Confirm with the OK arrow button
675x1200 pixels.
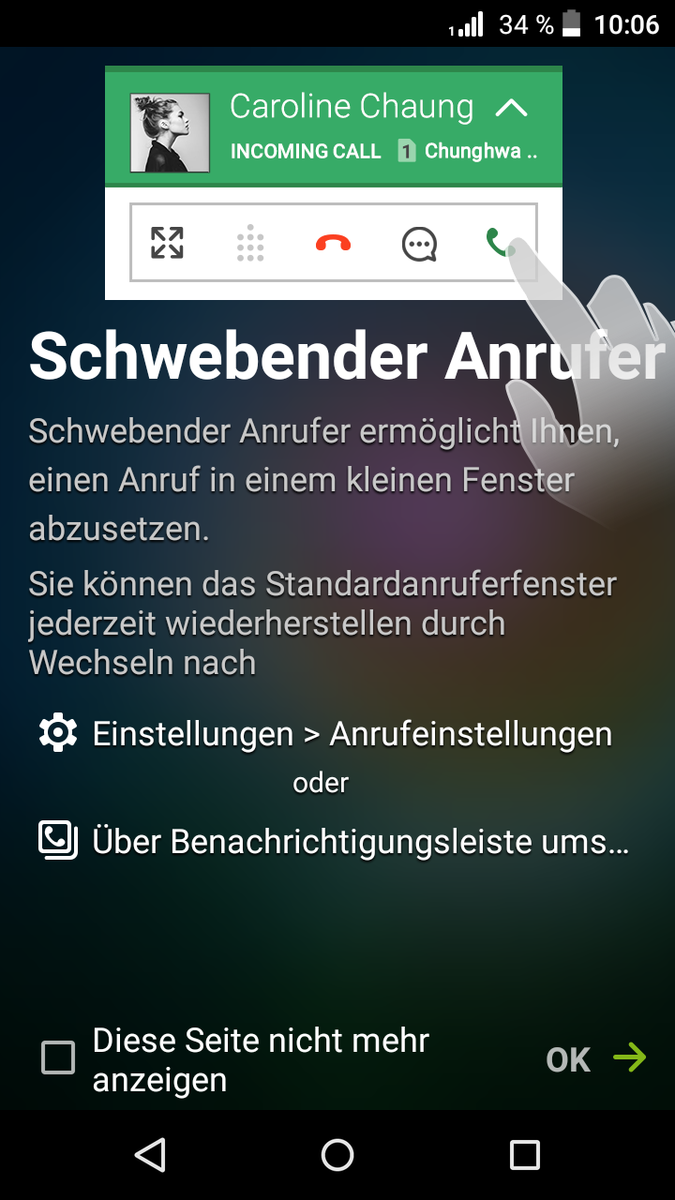pos(596,1058)
